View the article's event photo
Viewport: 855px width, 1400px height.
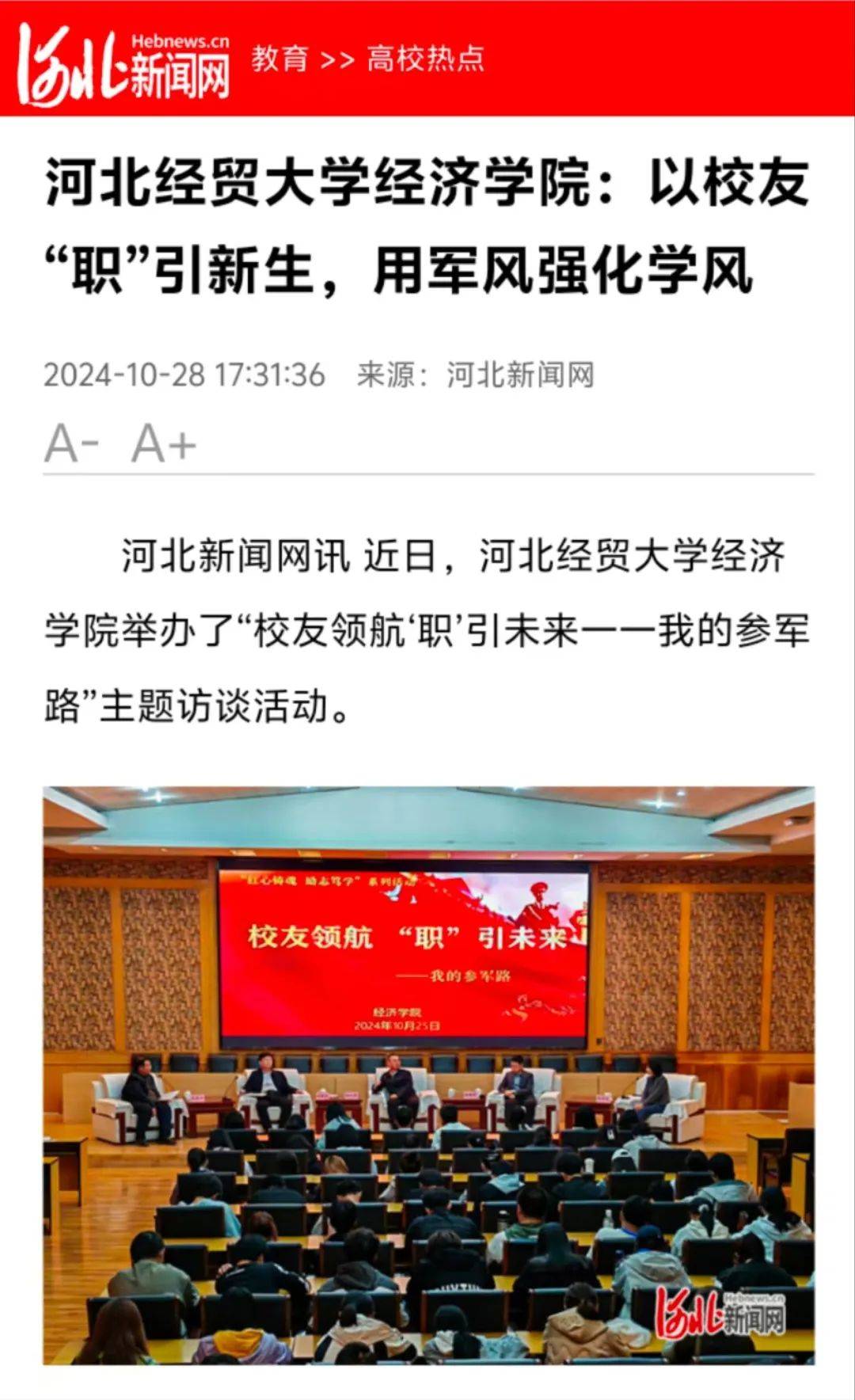428,1075
